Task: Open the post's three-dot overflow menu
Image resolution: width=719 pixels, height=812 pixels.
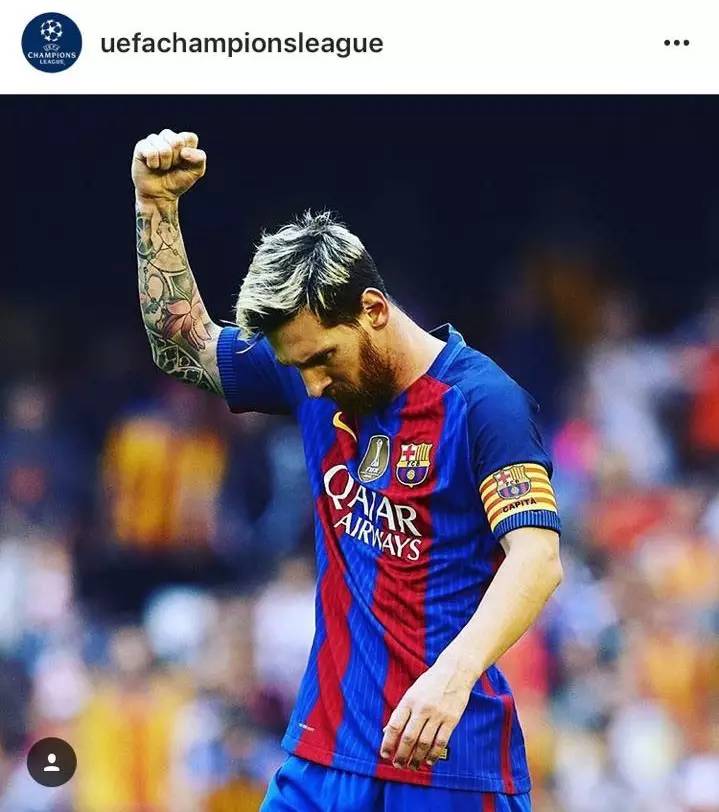Action: coord(676,43)
